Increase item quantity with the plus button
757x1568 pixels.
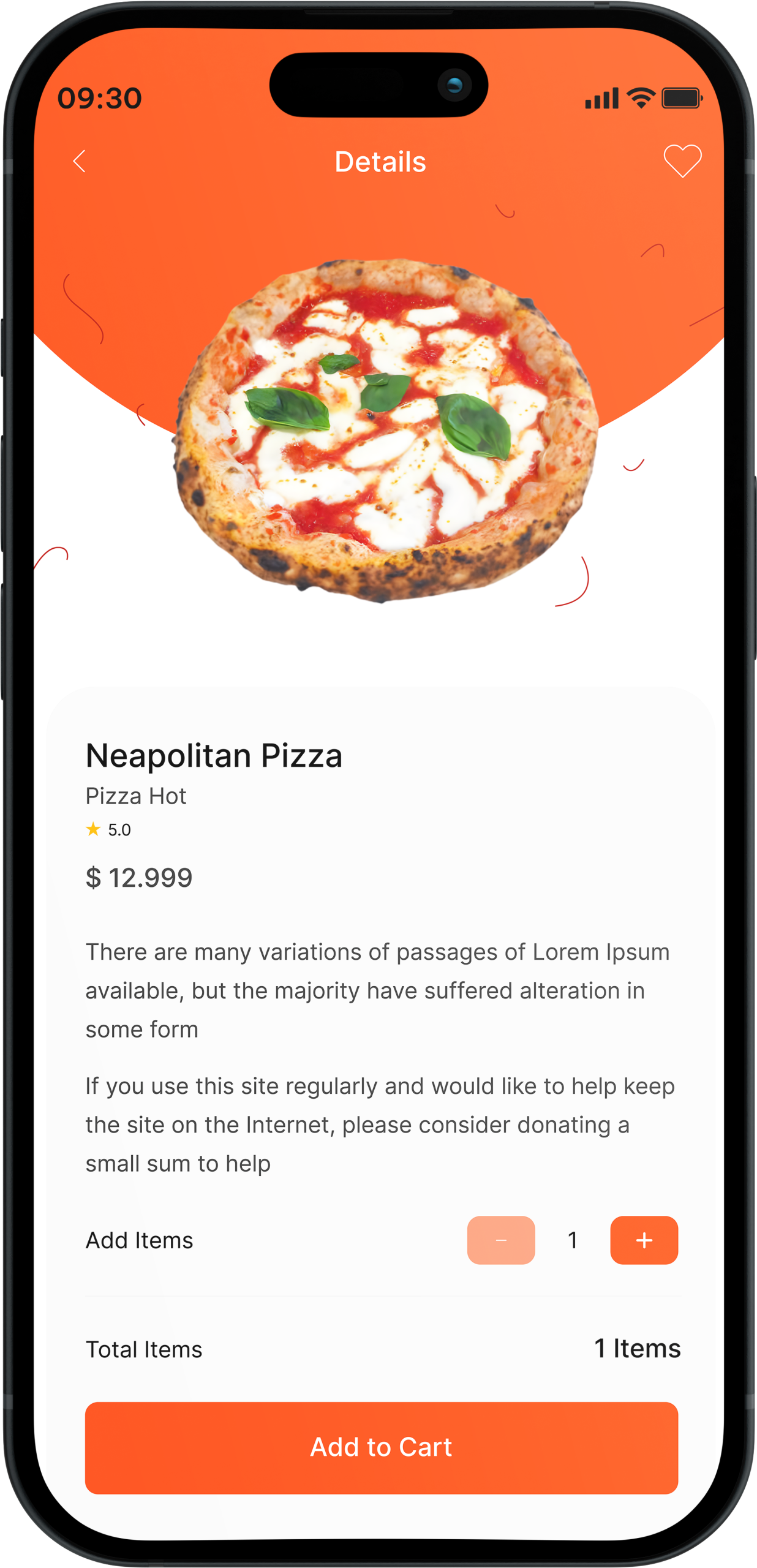coord(644,1240)
